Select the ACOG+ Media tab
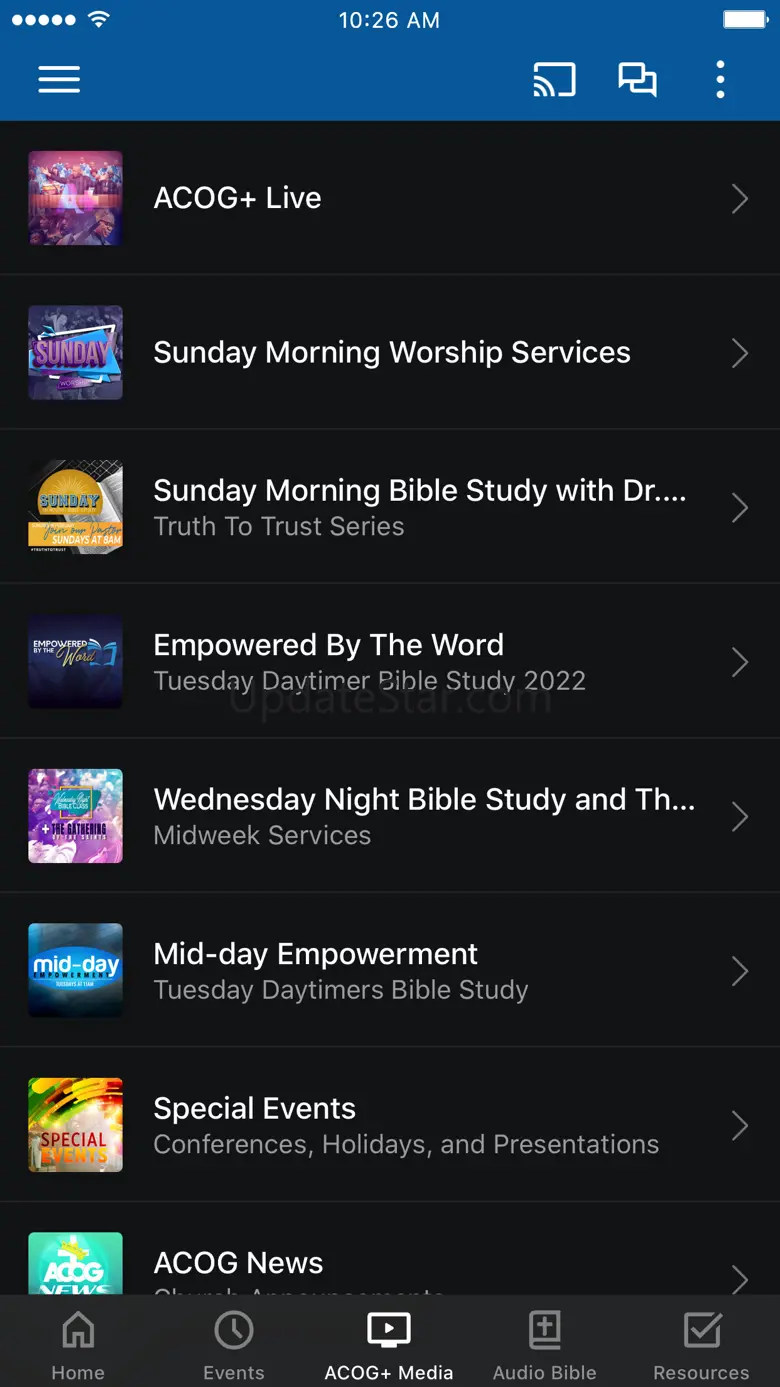 click(x=389, y=1345)
